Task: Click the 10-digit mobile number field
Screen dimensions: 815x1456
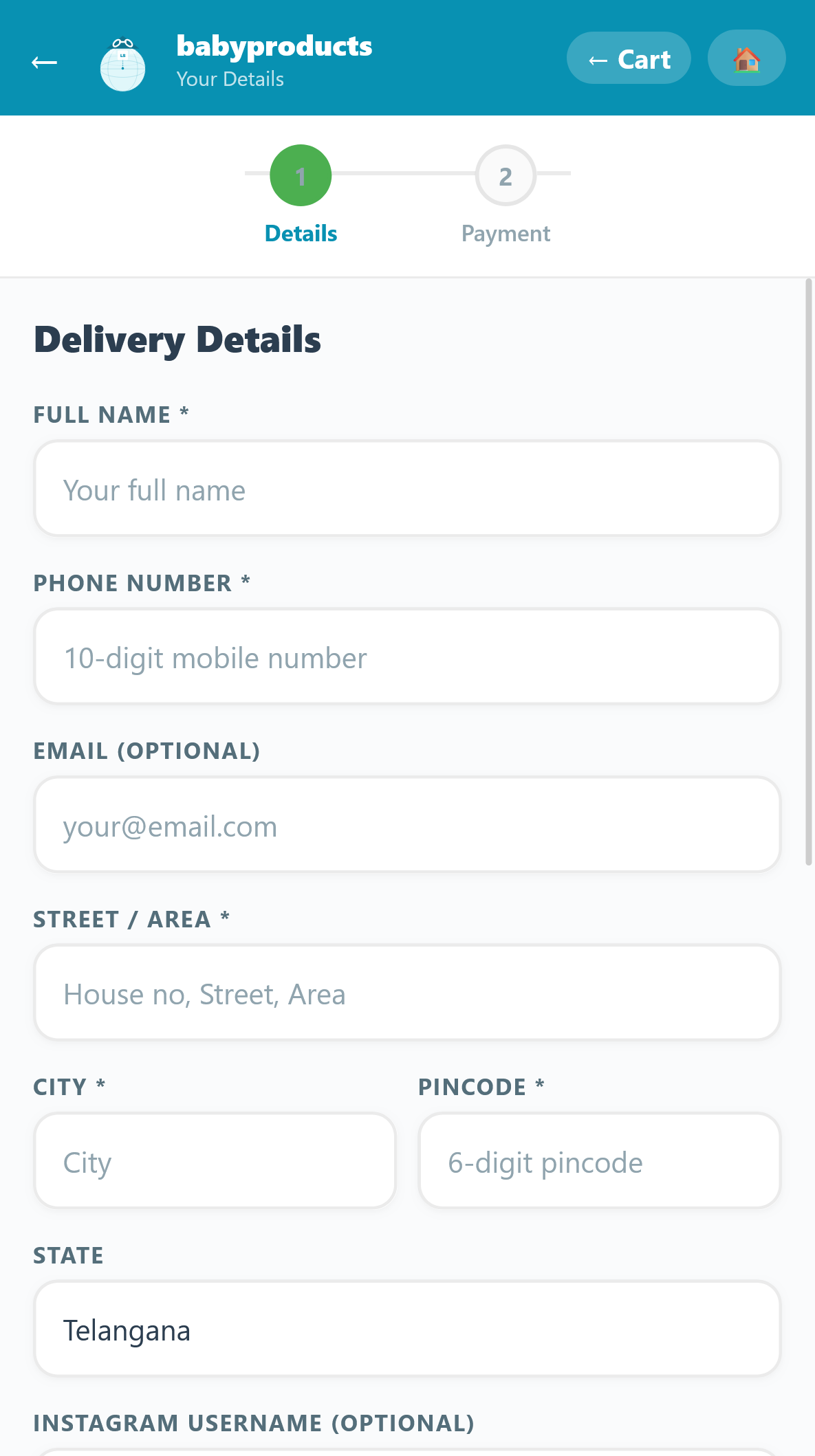Action: tap(407, 656)
